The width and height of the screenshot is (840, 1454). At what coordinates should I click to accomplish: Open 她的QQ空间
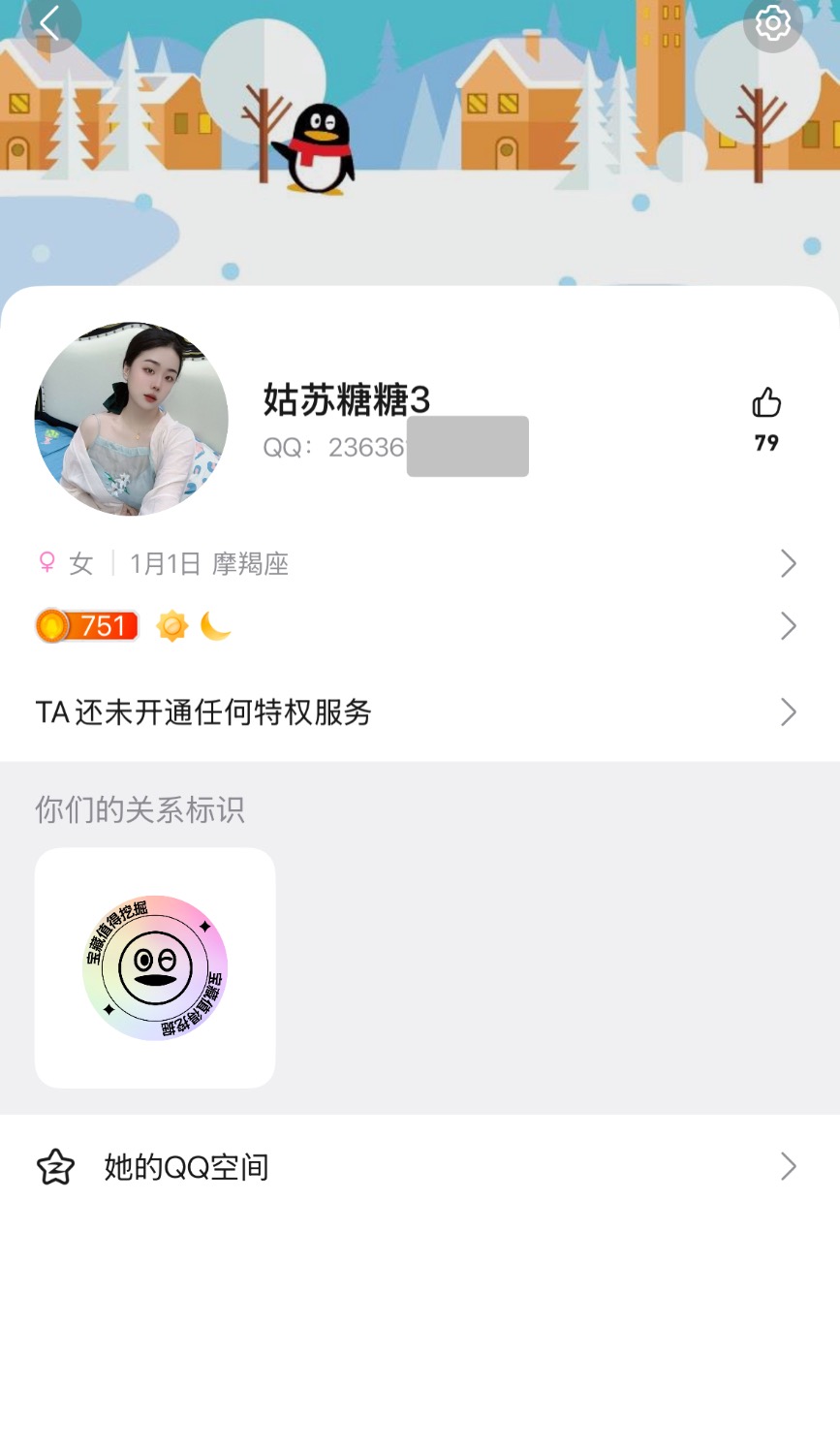point(417,1166)
